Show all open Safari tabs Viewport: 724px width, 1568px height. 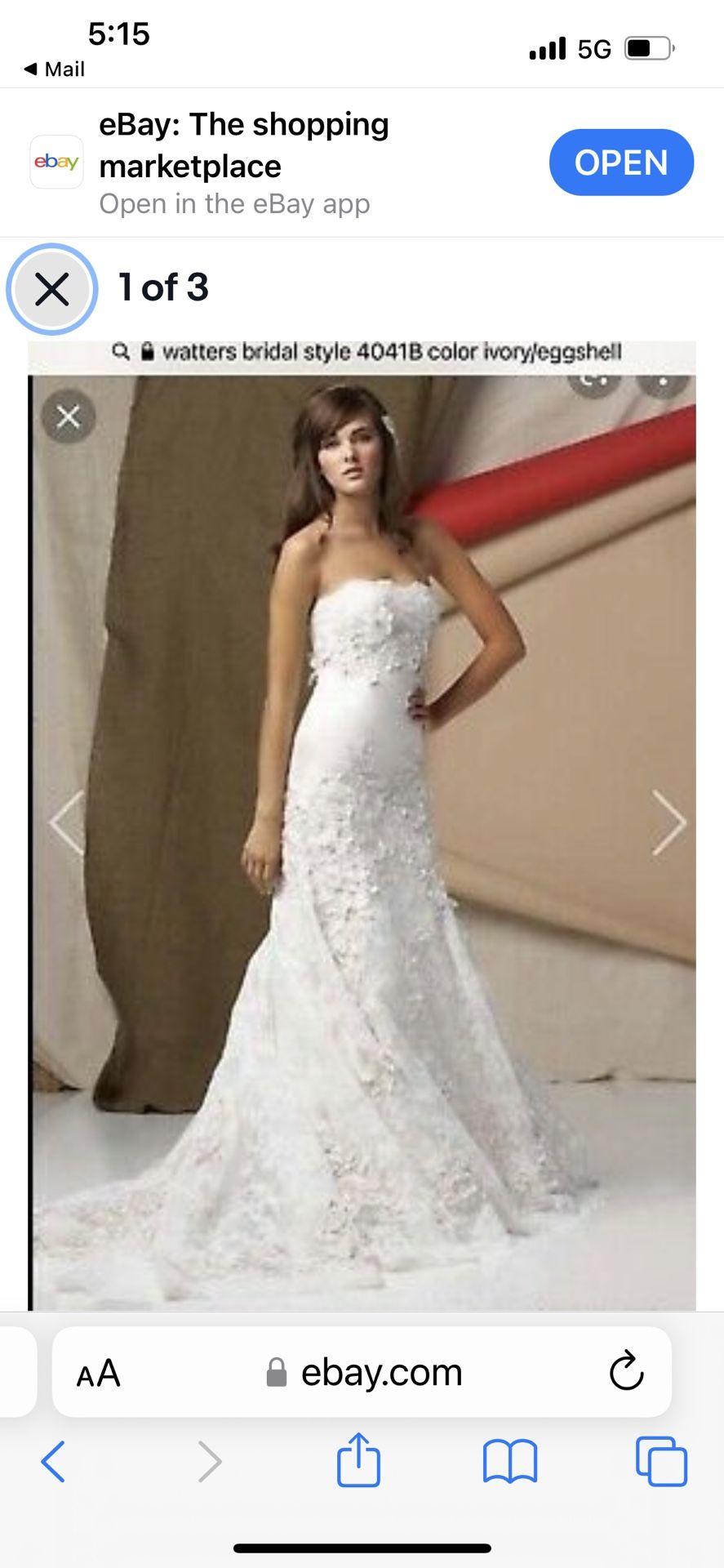[x=660, y=1461]
